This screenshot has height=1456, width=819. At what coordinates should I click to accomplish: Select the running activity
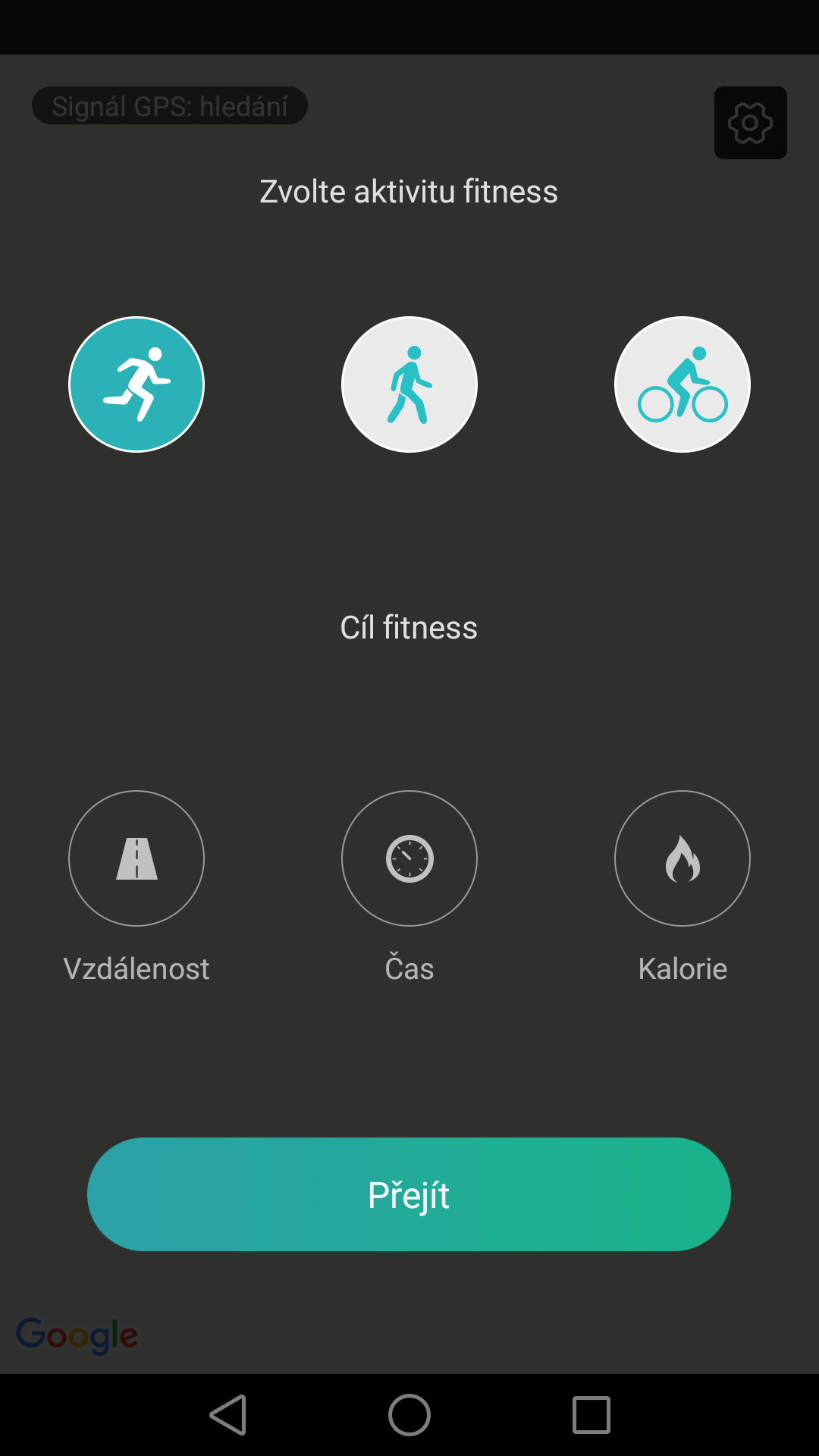tap(136, 384)
